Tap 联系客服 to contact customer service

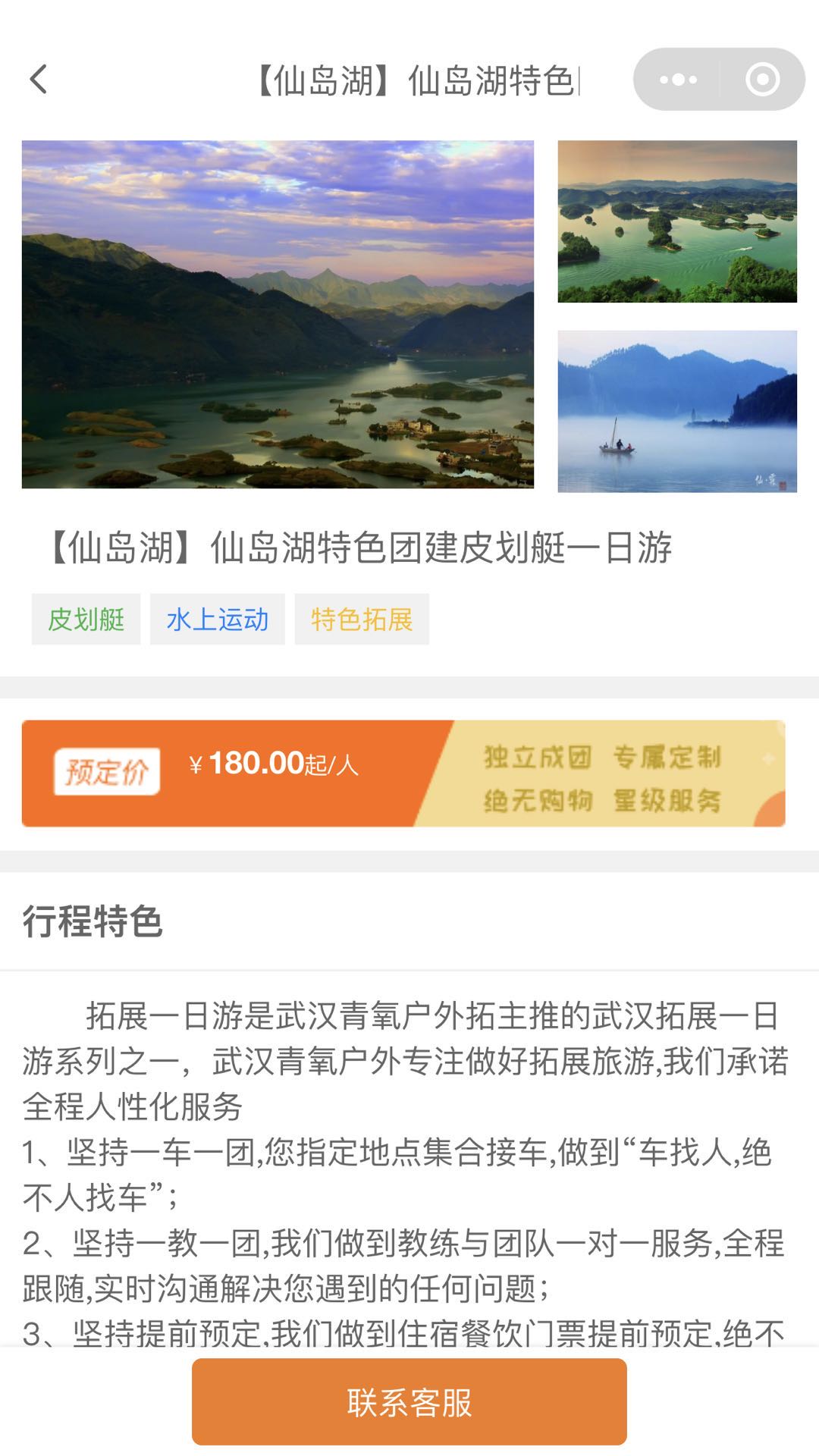coord(409,1402)
